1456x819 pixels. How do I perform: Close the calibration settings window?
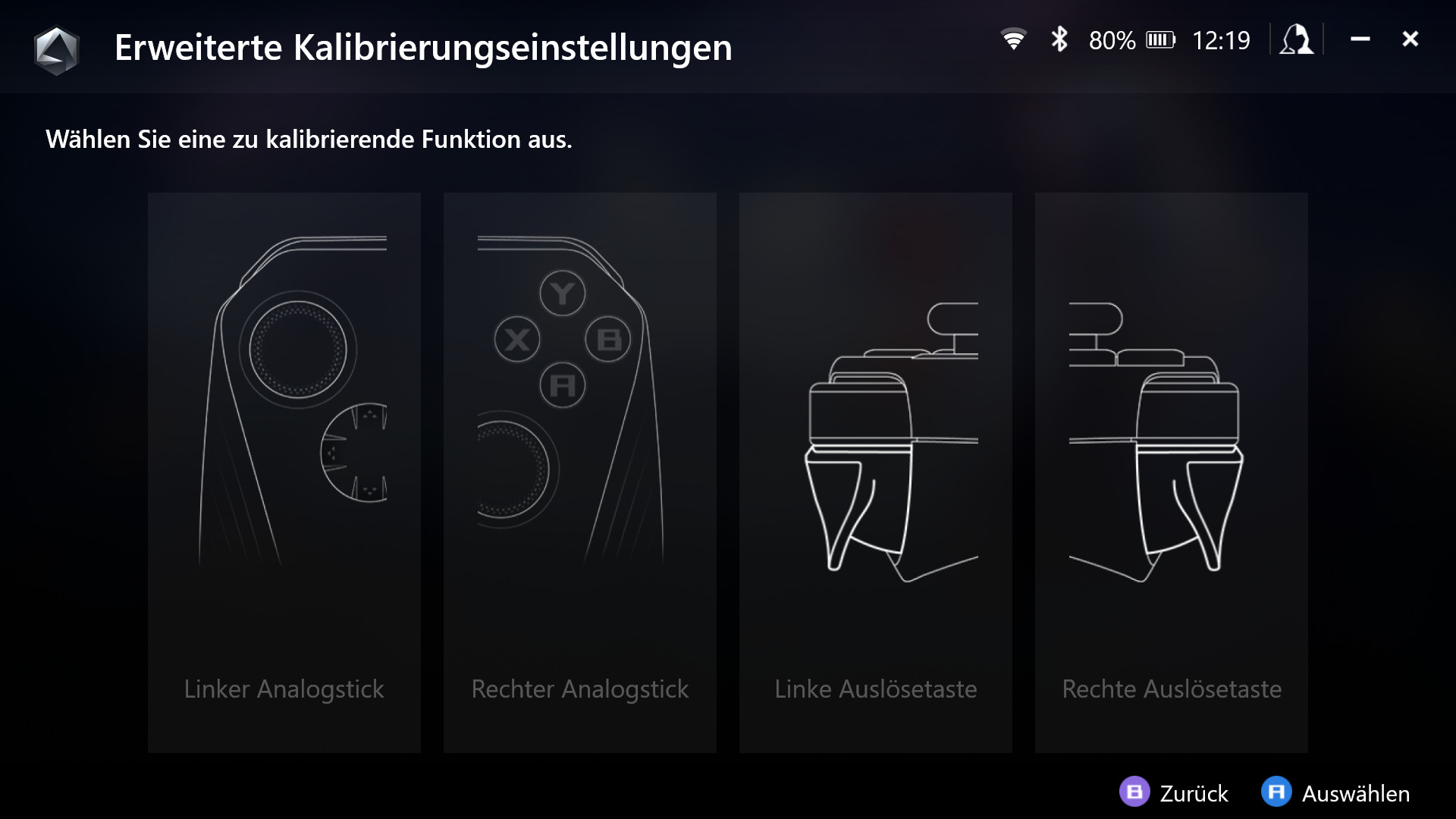(1410, 39)
